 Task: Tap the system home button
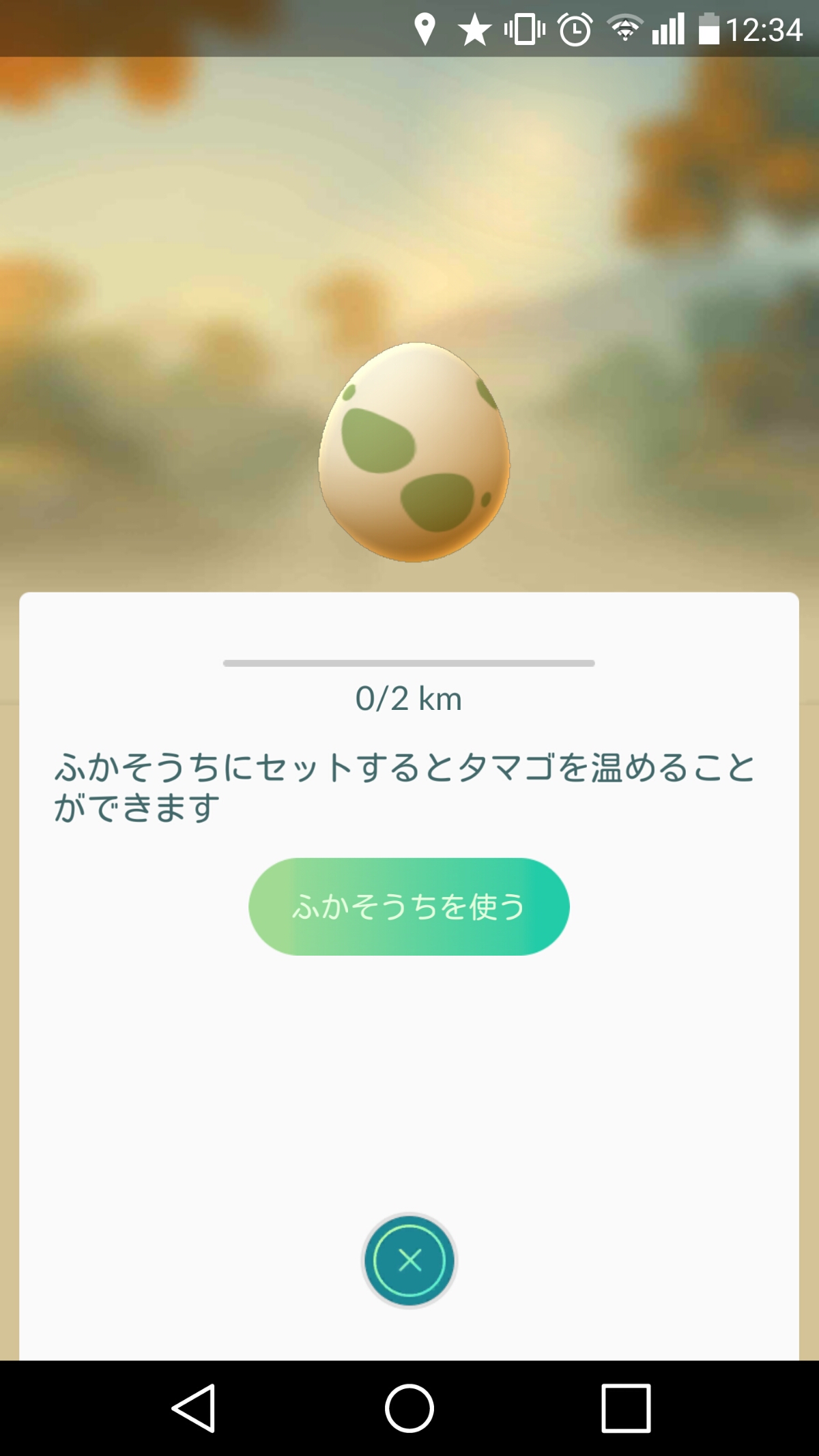click(409, 1408)
